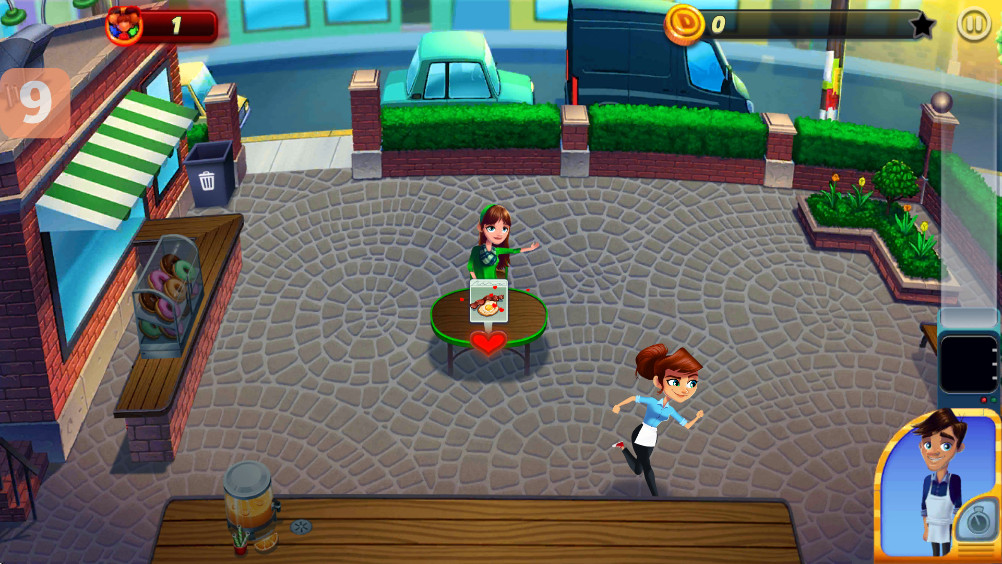Tap the arcade machine on the right
Viewport: 1002px width, 564px height.
point(968,362)
